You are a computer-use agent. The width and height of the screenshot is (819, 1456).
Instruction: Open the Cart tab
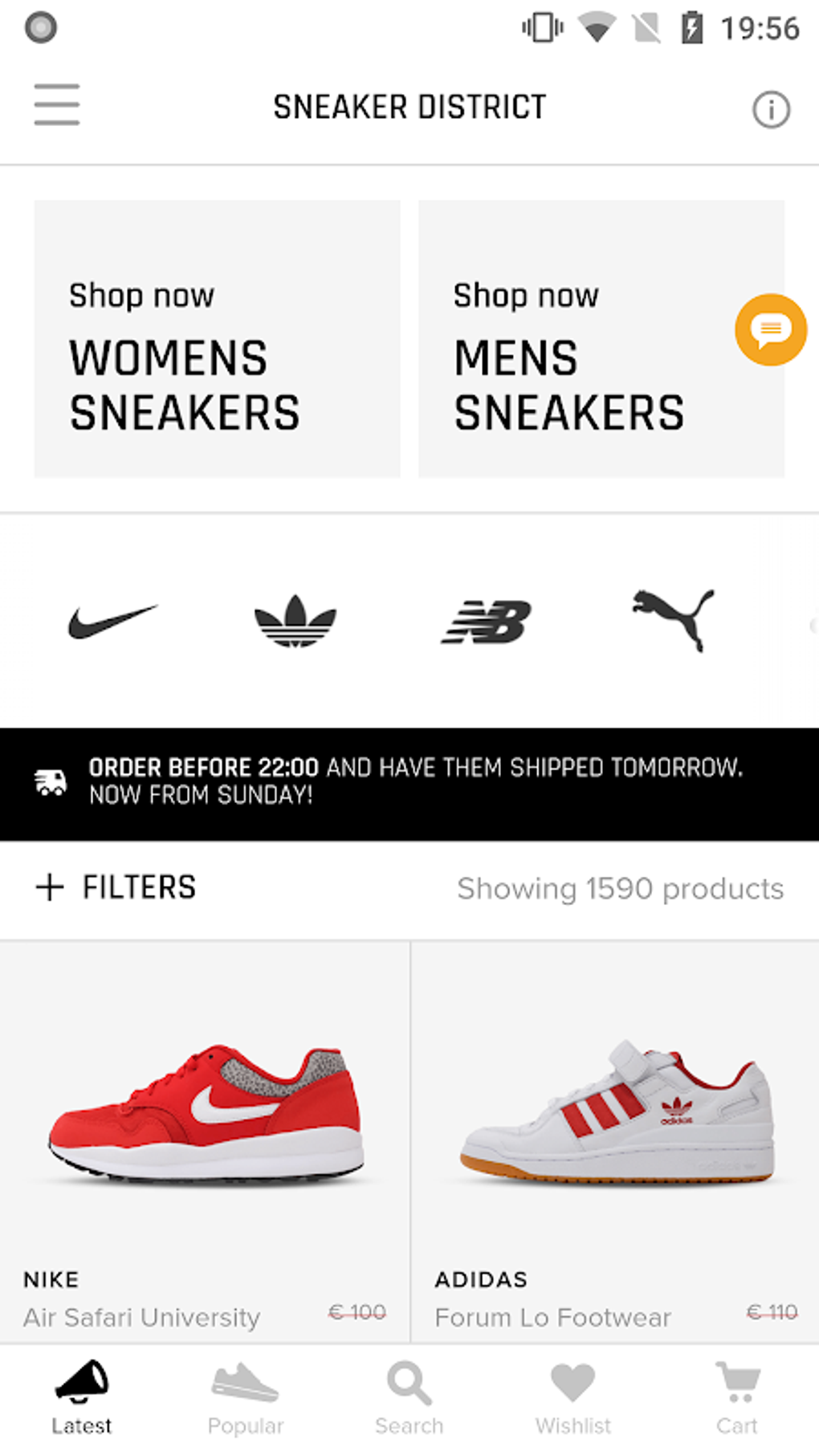[x=736, y=1397]
